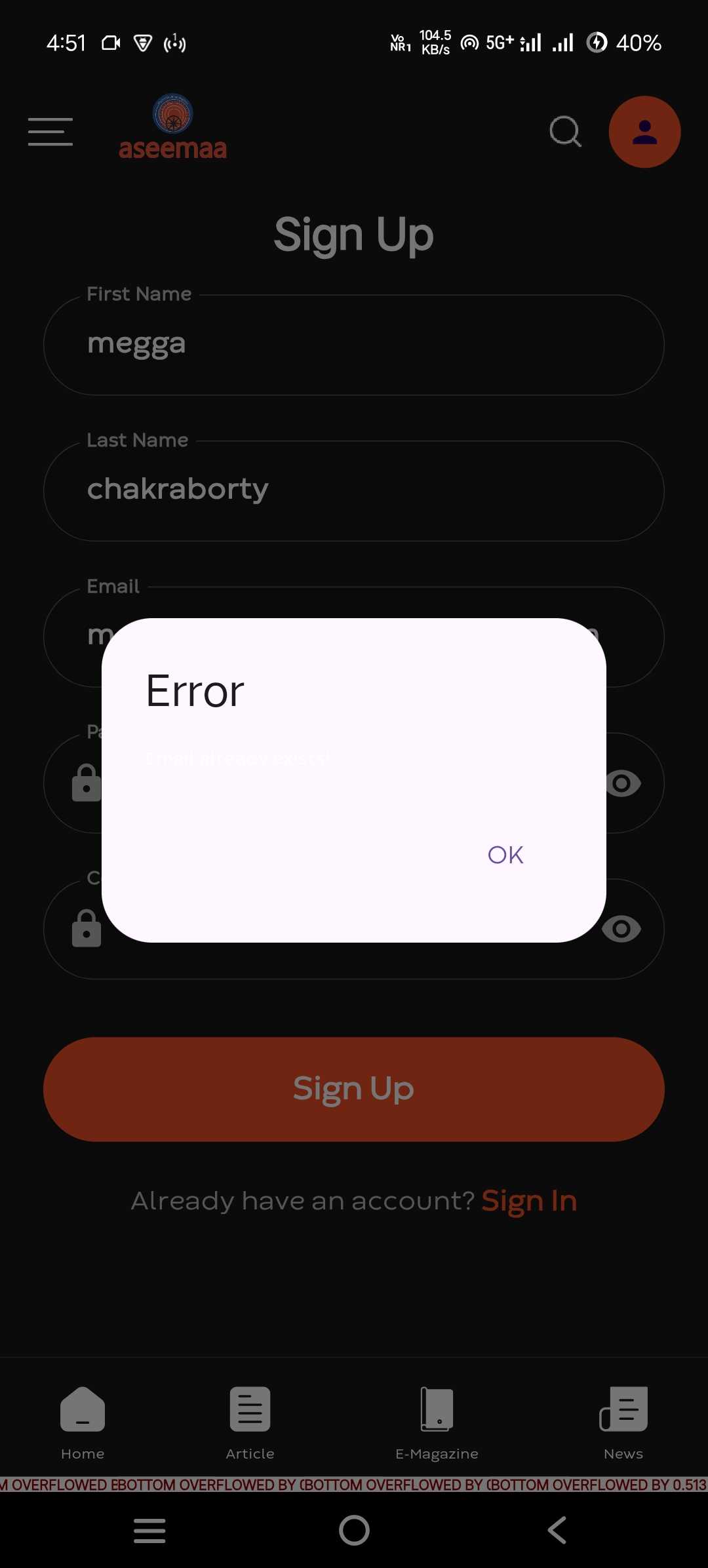This screenshot has width=708, height=1568.
Task: Open the profile avatar button
Action: (x=644, y=132)
